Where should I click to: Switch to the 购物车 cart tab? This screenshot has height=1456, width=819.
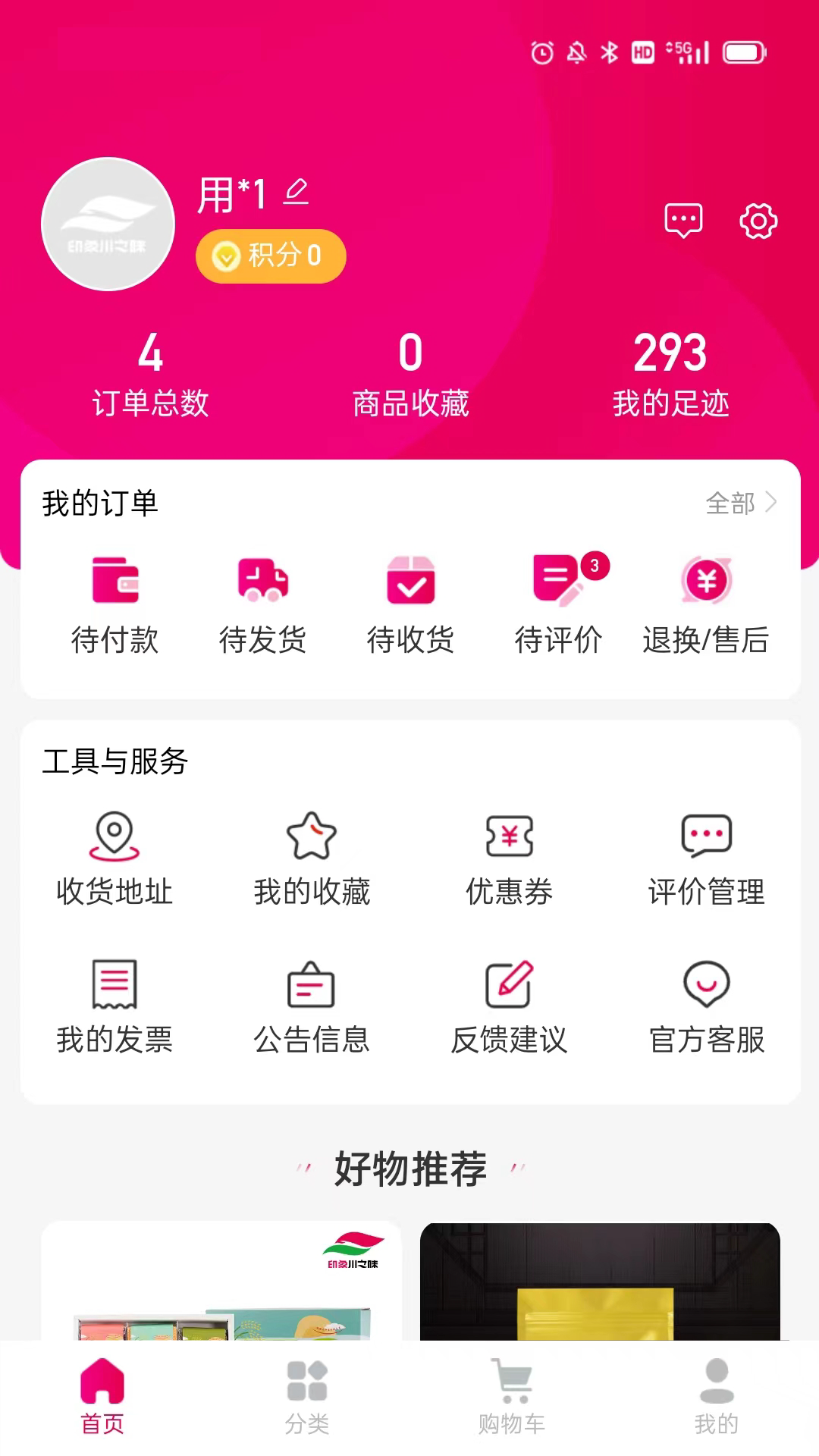pyautogui.click(x=512, y=1397)
